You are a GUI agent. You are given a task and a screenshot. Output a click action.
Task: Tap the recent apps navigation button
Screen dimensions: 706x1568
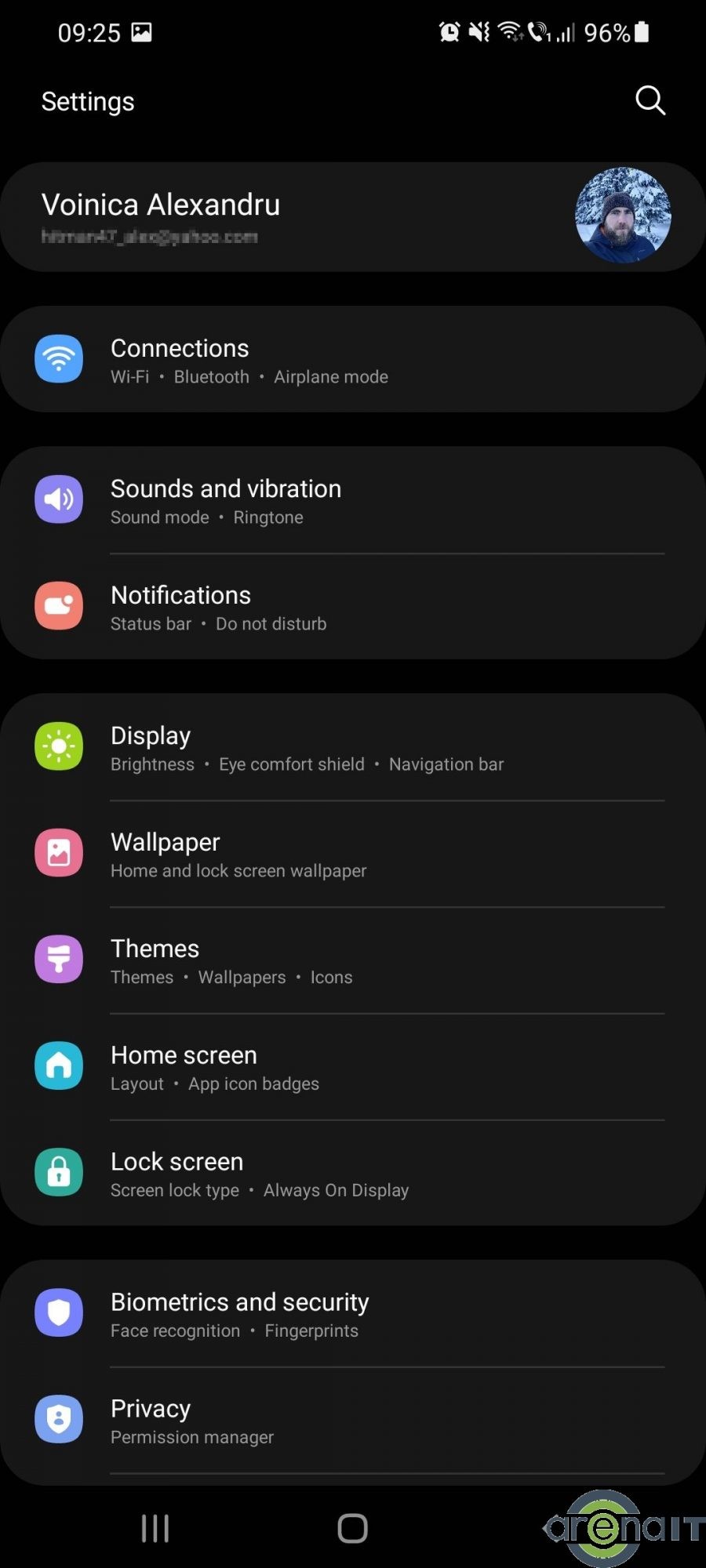(155, 1528)
